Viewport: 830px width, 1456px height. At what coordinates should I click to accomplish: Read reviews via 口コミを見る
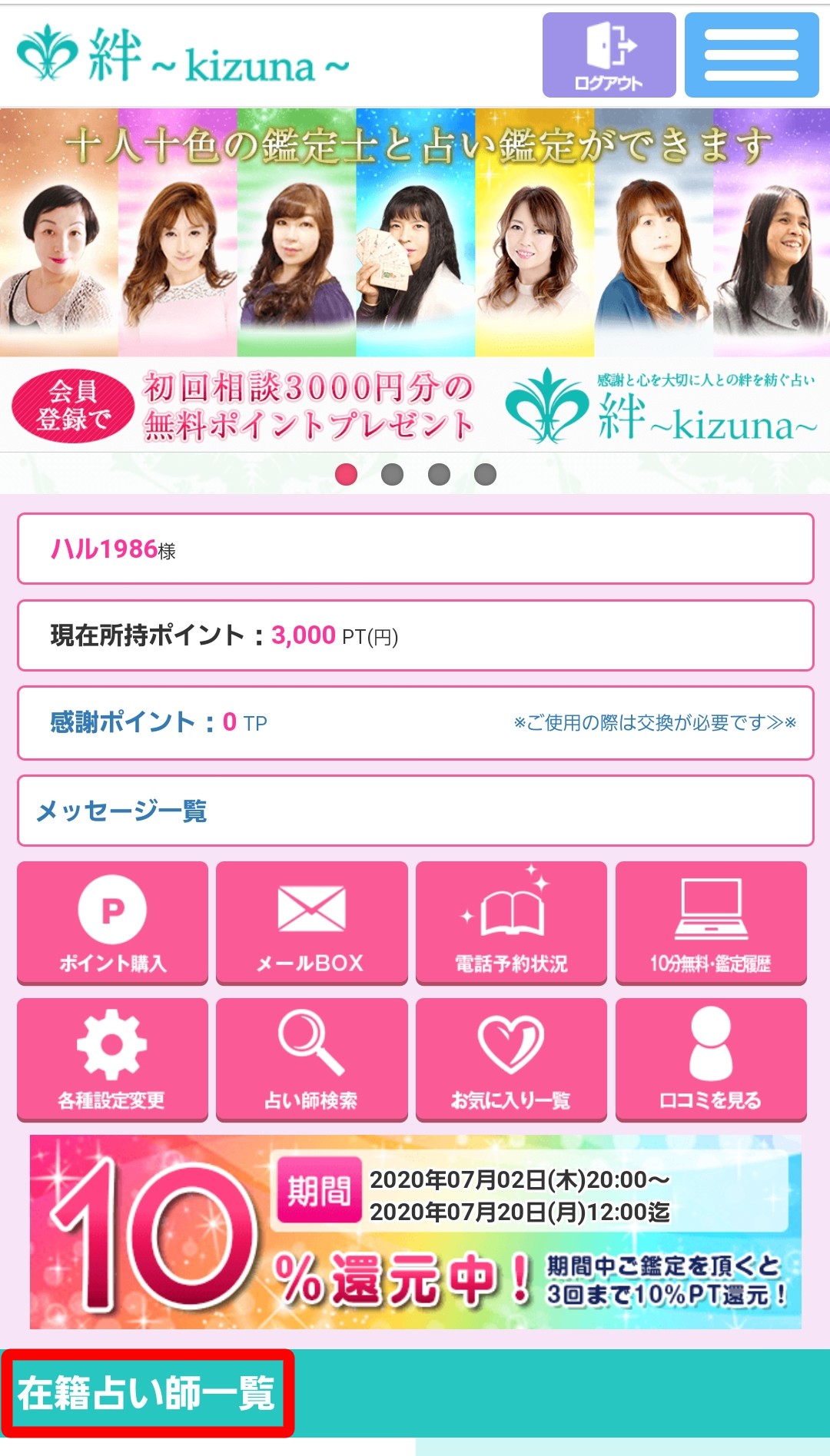pyautogui.click(x=711, y=1059)
